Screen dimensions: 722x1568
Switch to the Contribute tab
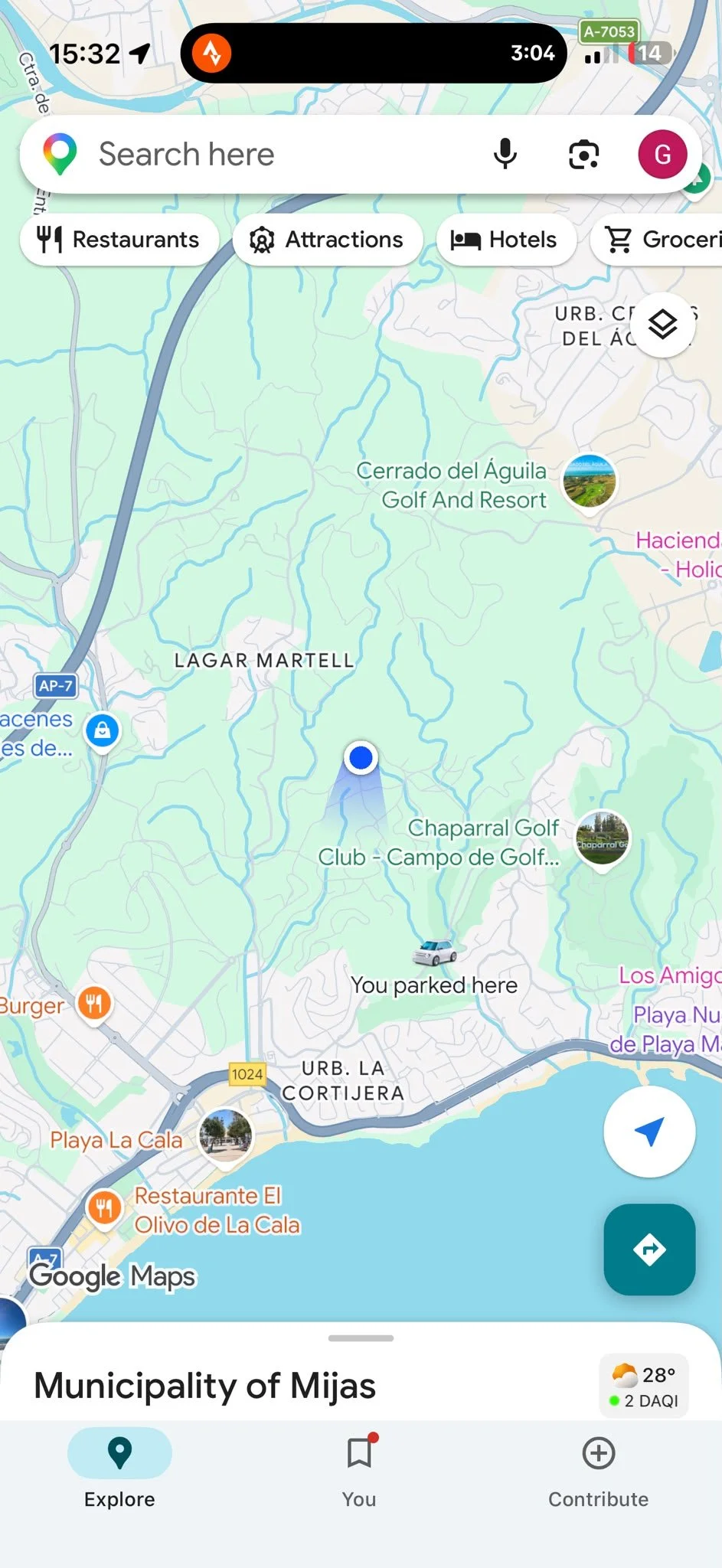point(598,1469)
